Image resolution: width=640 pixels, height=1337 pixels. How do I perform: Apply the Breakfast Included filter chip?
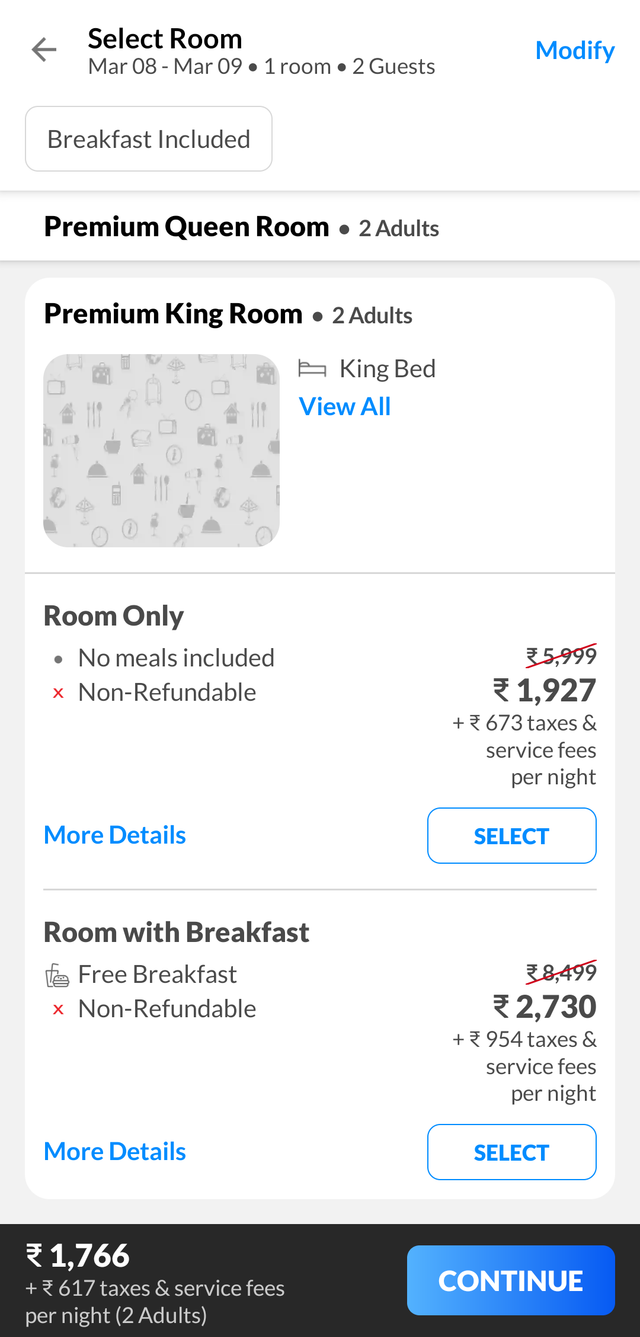click(x=149, y=139)
